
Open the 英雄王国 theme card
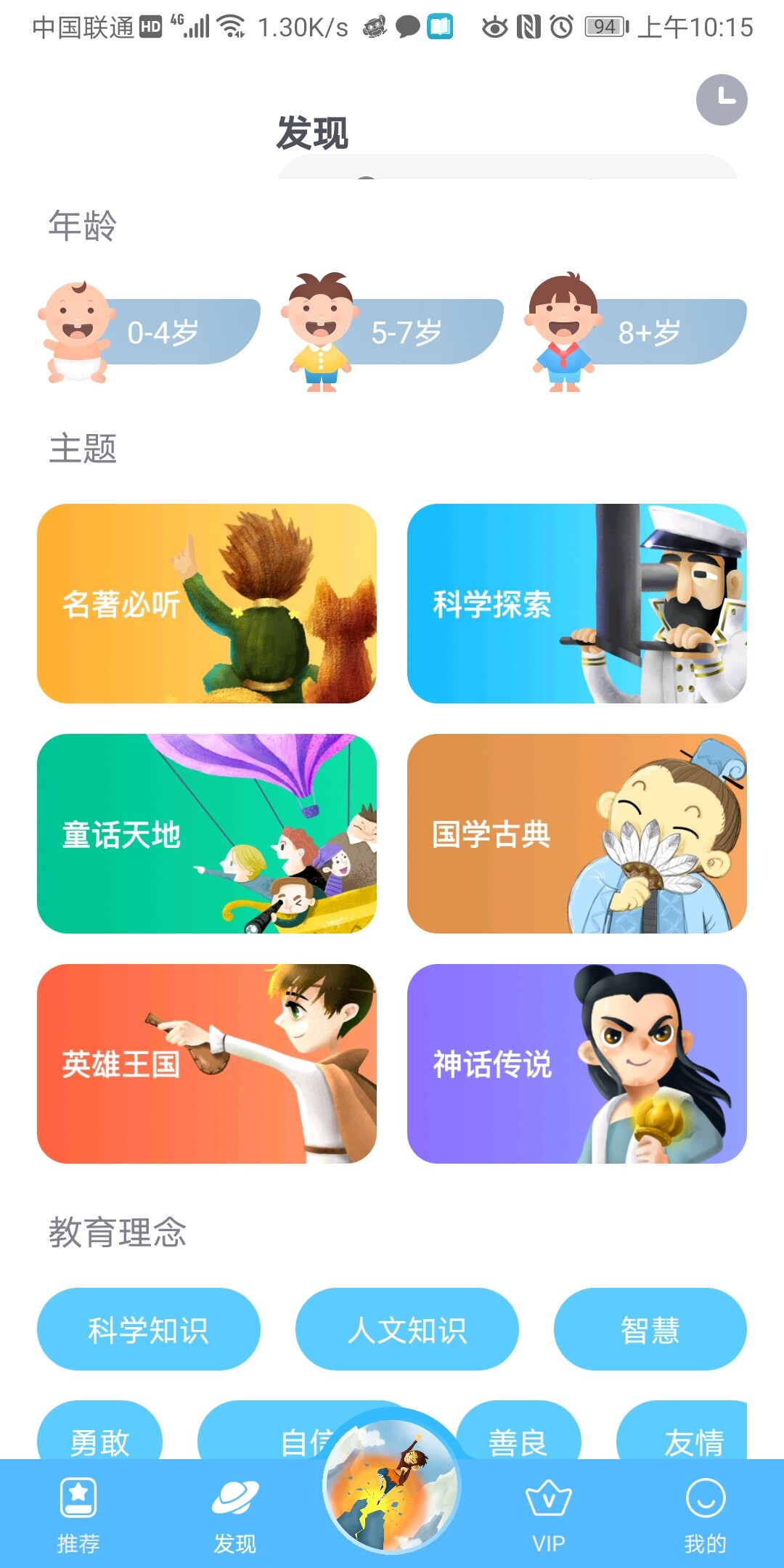click(x=207, y=1063)
